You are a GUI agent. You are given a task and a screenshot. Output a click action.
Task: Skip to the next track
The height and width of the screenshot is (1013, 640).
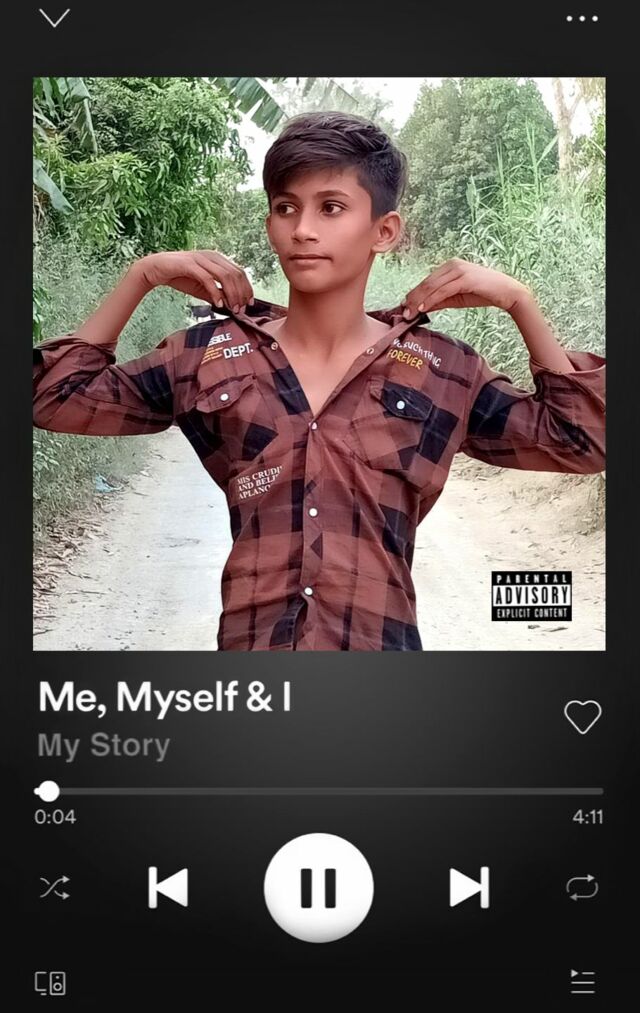469,887
